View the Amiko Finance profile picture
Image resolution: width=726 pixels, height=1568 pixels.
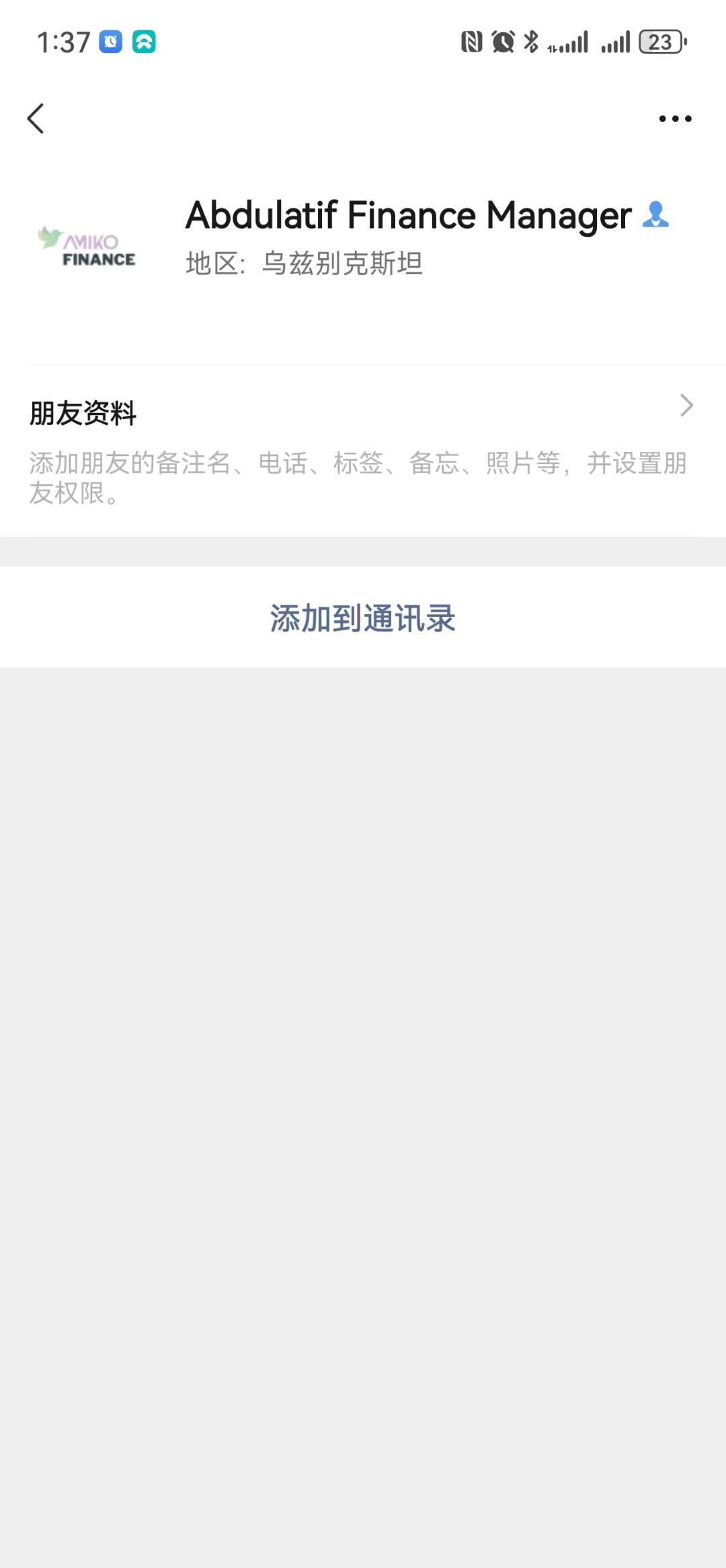(87, 247)
